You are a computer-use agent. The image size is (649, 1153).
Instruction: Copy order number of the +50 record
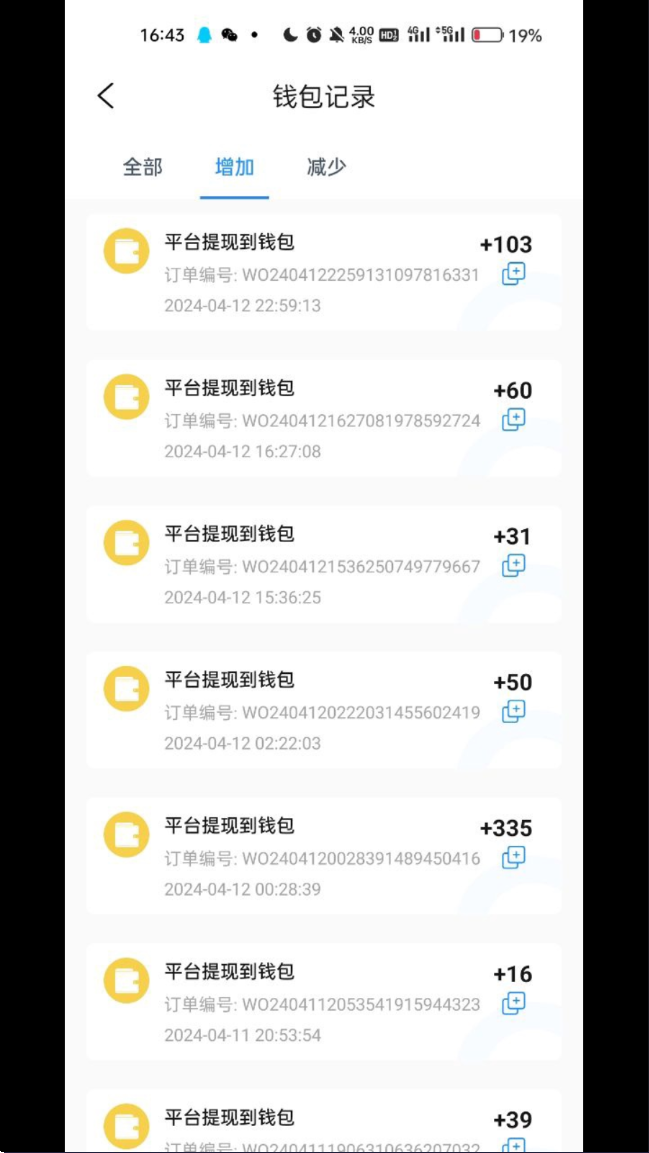pyautogui.click(x=514, y=711)
